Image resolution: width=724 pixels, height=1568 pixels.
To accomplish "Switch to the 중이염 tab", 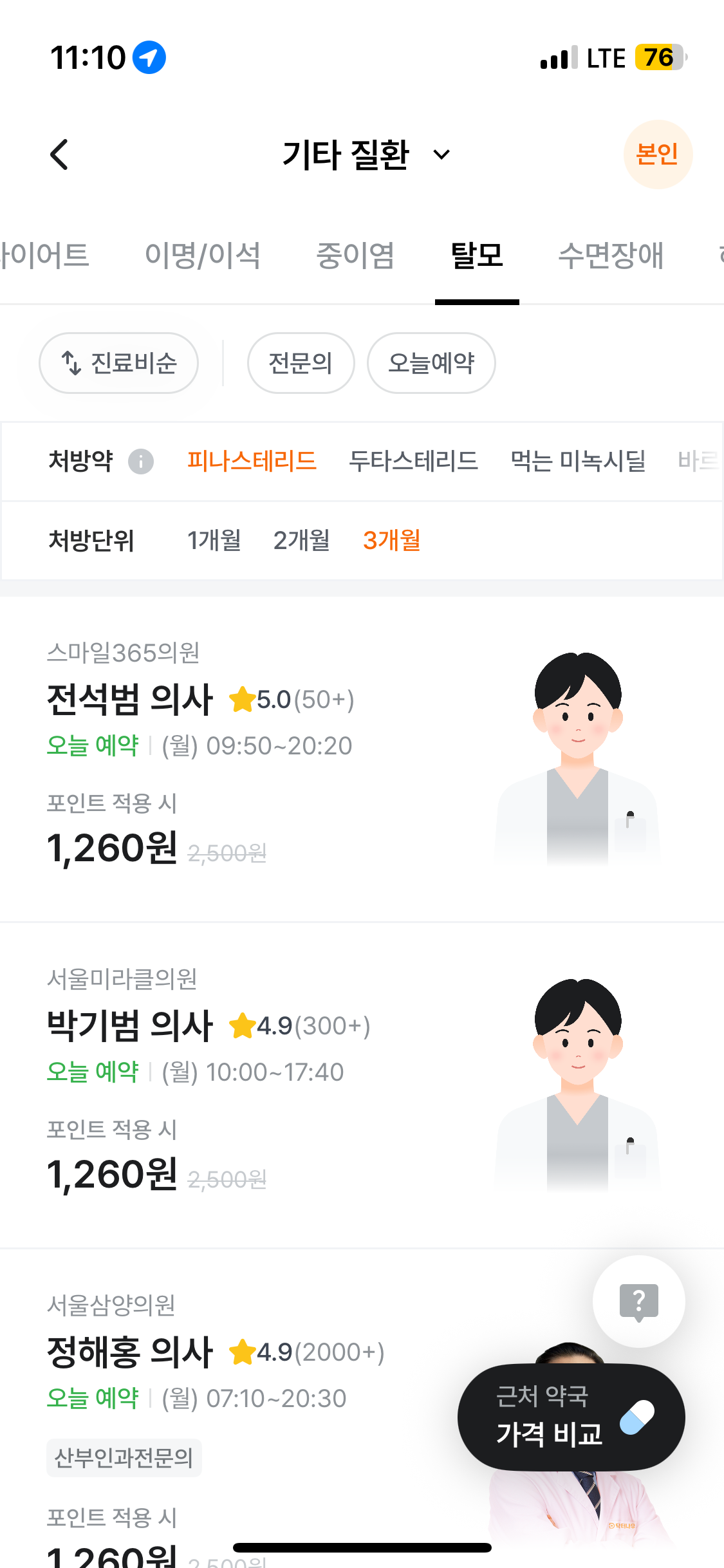I will click(x=355, y=256).
